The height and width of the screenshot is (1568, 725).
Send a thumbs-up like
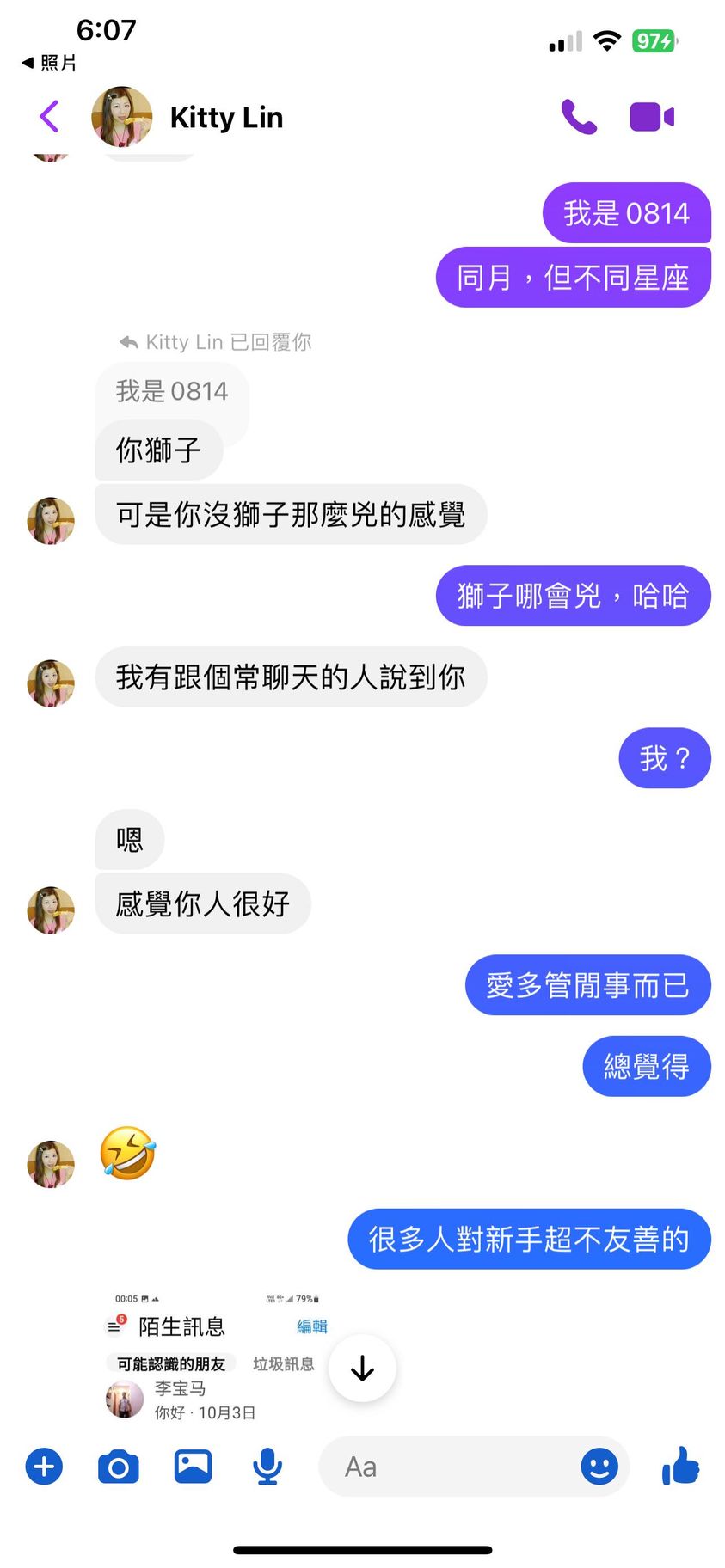681,1466
